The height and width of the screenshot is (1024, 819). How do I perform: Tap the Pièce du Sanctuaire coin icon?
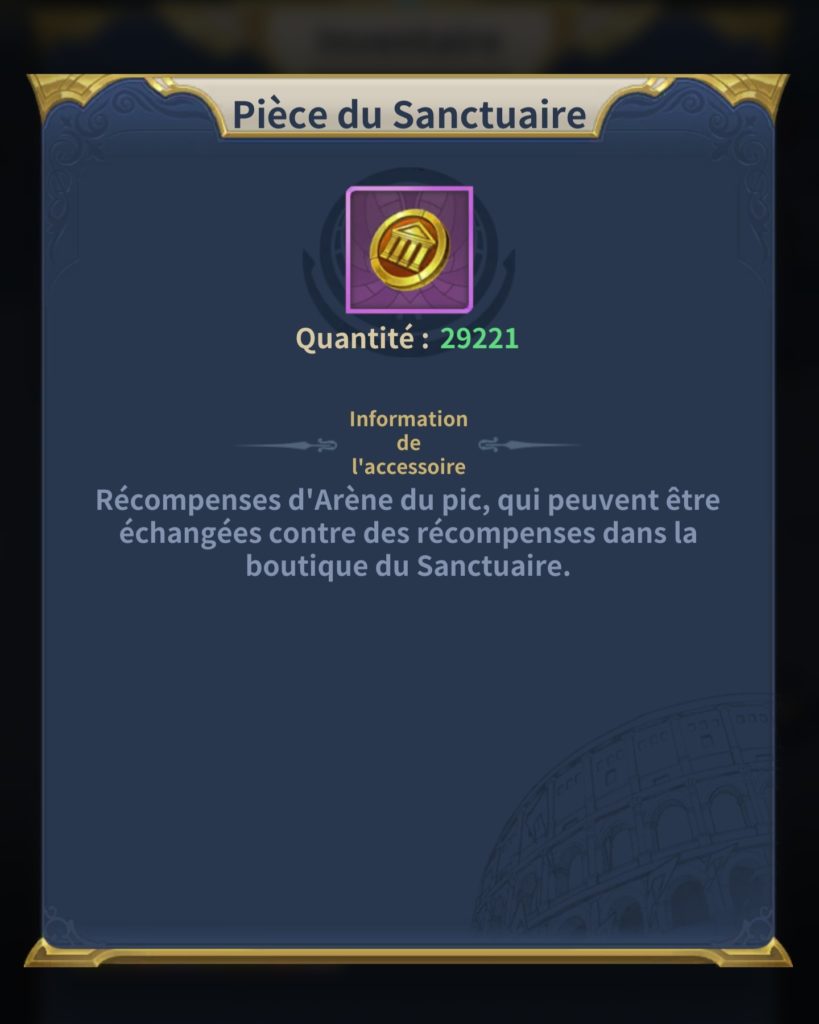(x=409, y=249)
